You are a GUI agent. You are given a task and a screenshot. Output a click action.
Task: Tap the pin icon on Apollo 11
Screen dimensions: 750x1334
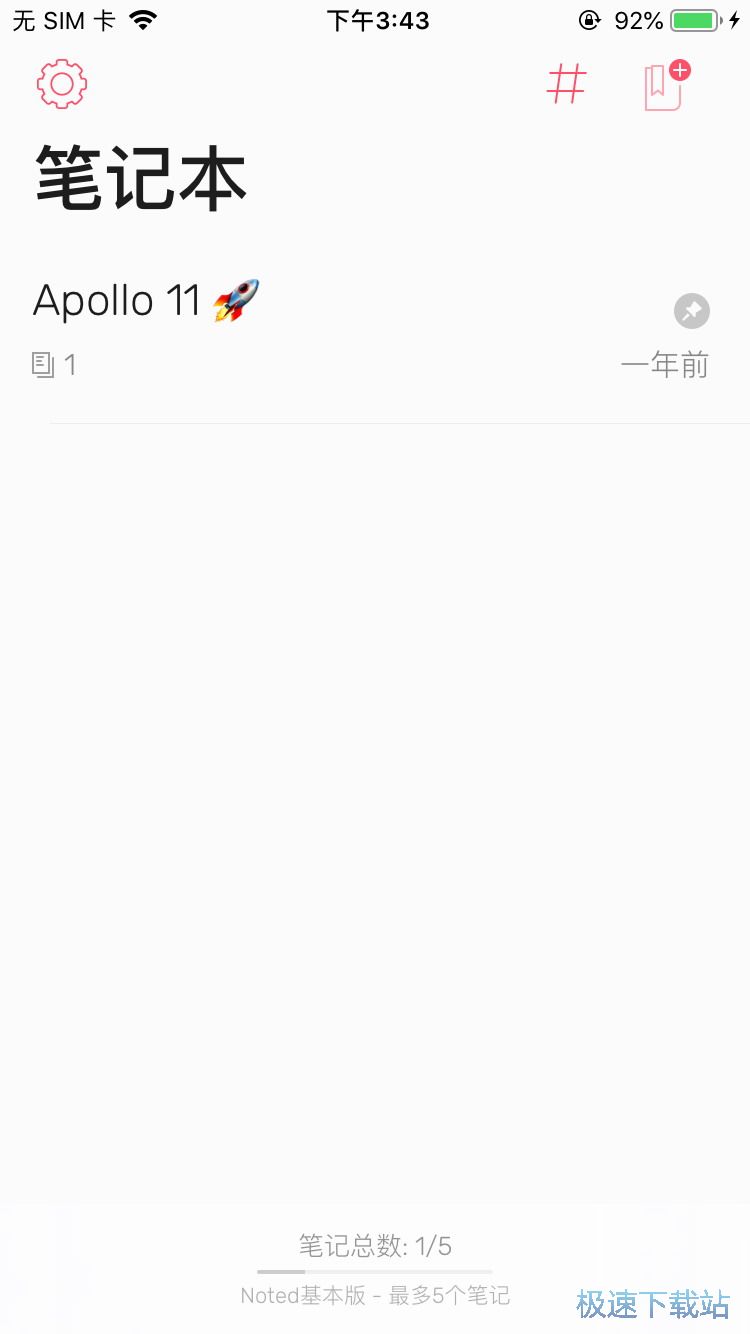(691, 311)
